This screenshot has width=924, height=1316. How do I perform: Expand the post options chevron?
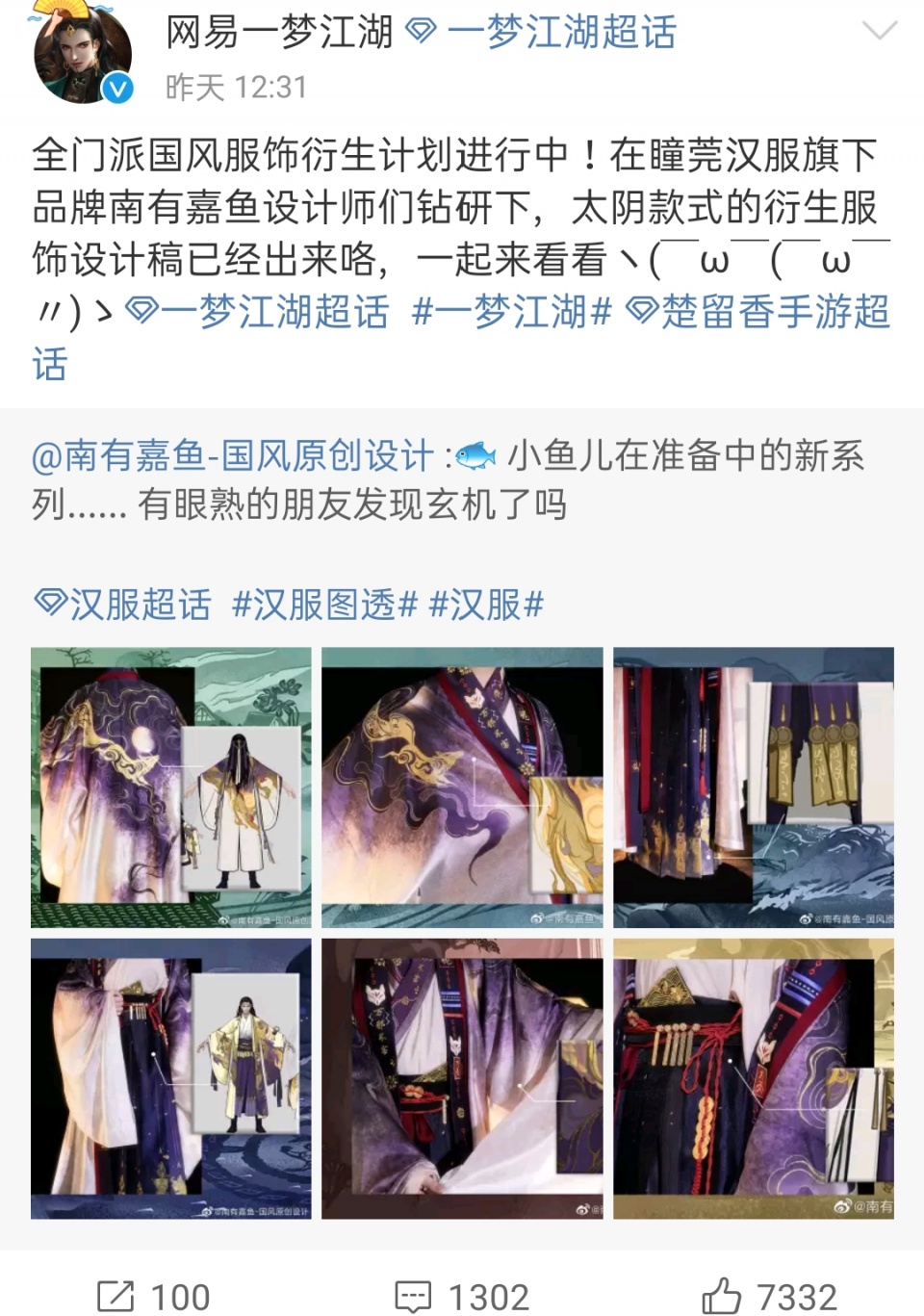880,33
